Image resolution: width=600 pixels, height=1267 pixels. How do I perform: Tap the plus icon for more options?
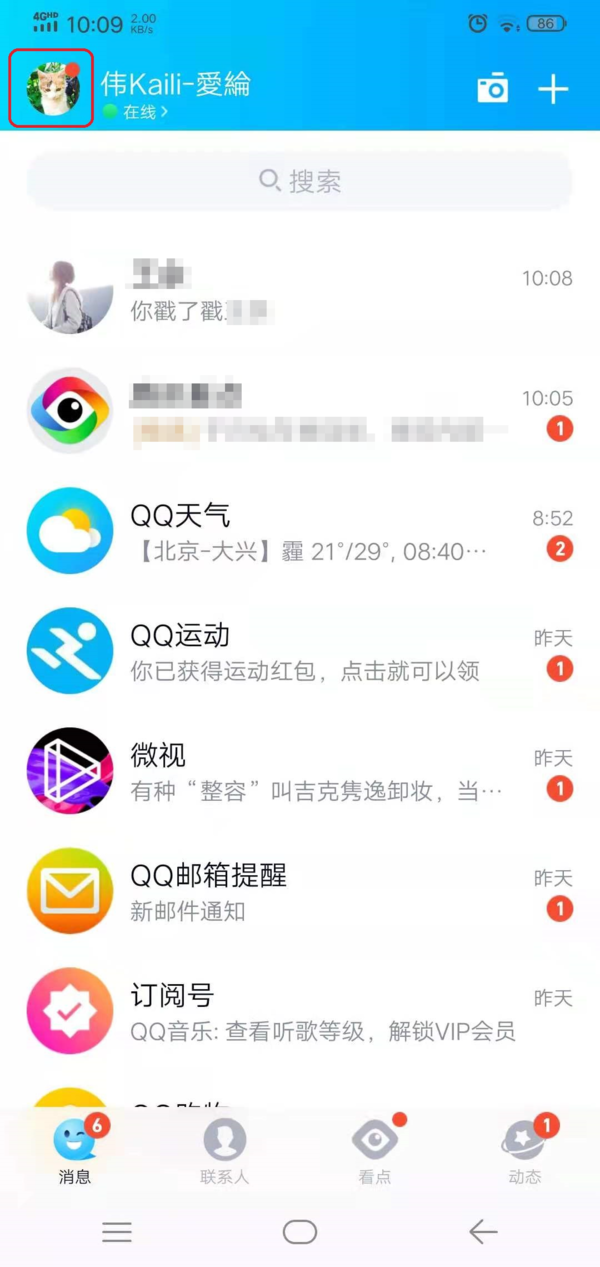[553, 89]
